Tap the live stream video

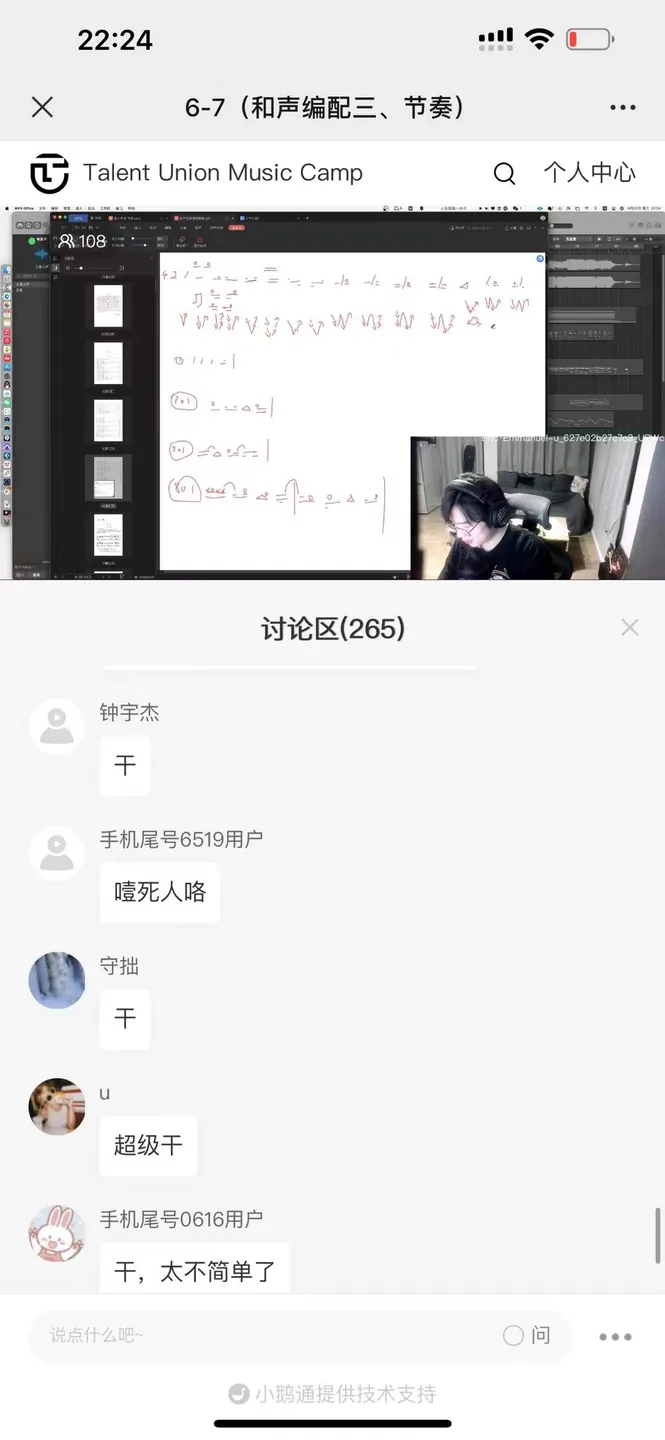pyautogui.click(x=332, y=393)
